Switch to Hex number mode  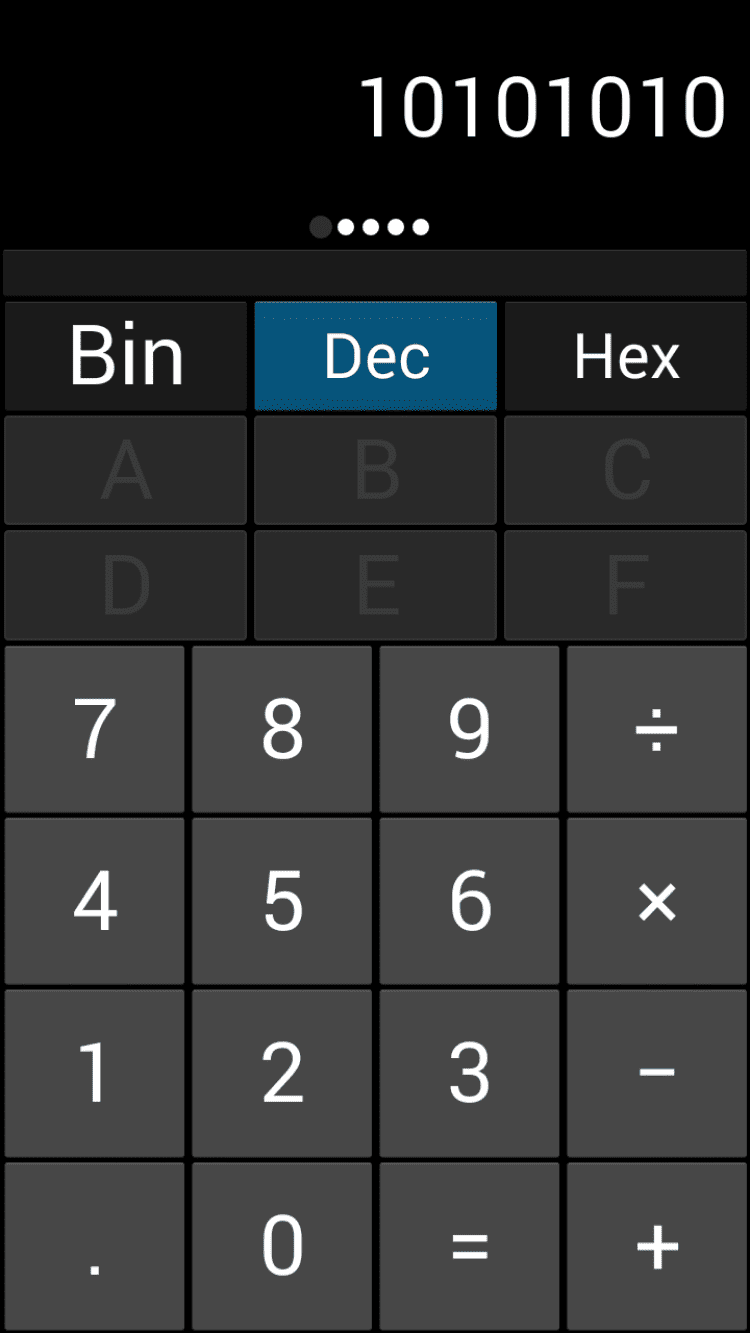[x=626, y=356]
